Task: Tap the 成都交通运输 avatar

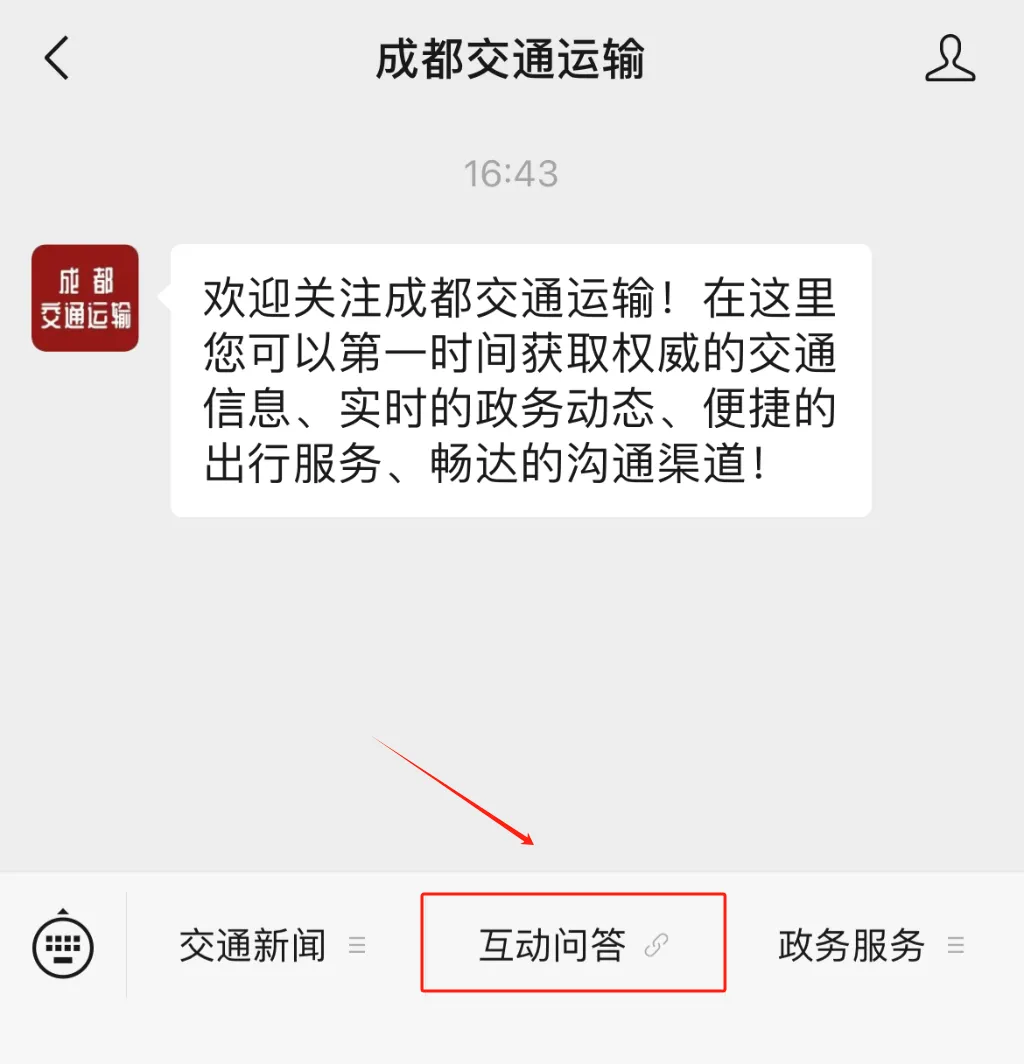Action: coord(85,298)
